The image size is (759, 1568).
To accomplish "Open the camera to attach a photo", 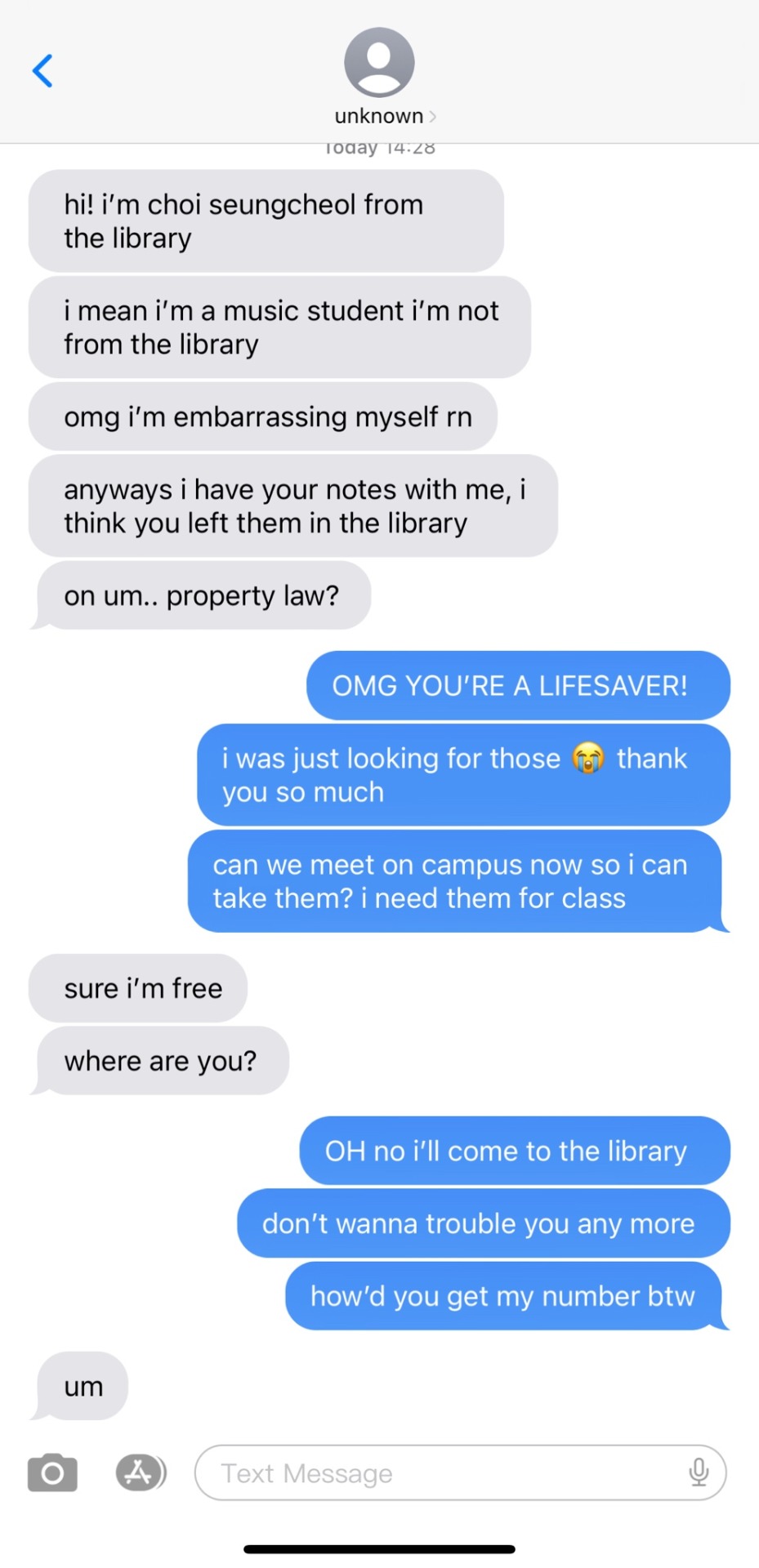I will [52, 1472].
